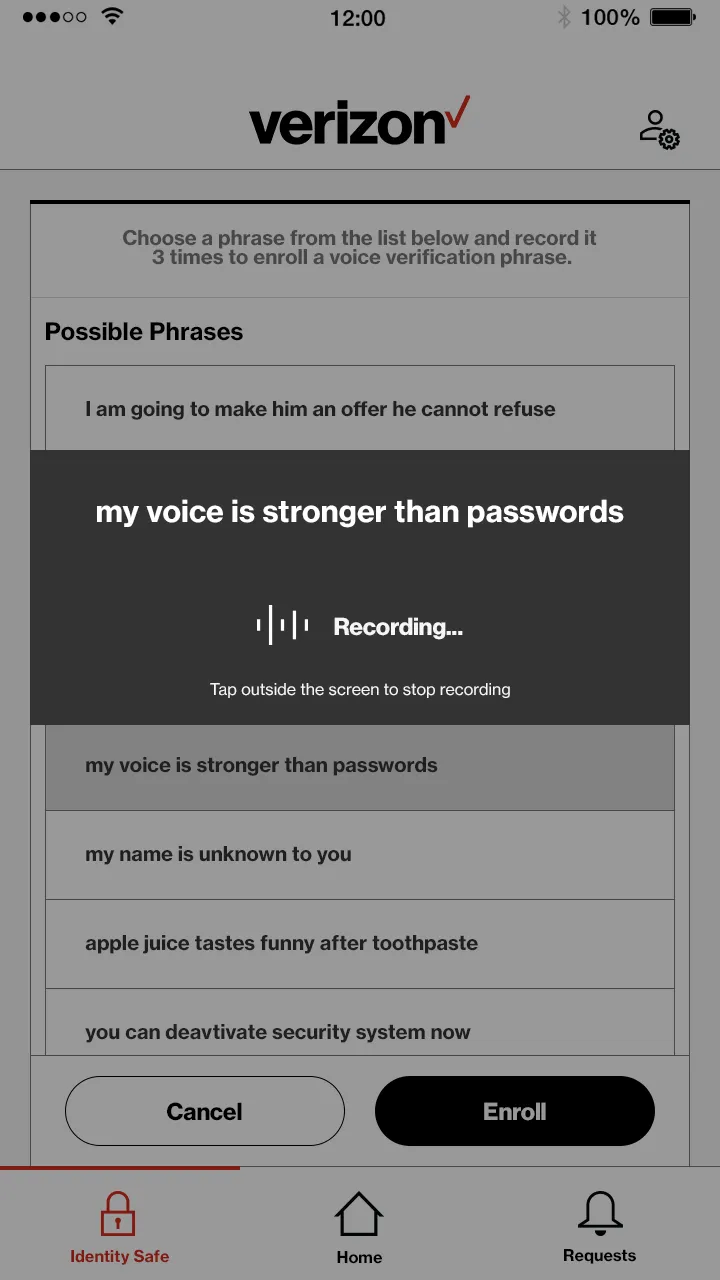Go to the Home tab
This screenshot has height=1280, width=720.
359,1226
